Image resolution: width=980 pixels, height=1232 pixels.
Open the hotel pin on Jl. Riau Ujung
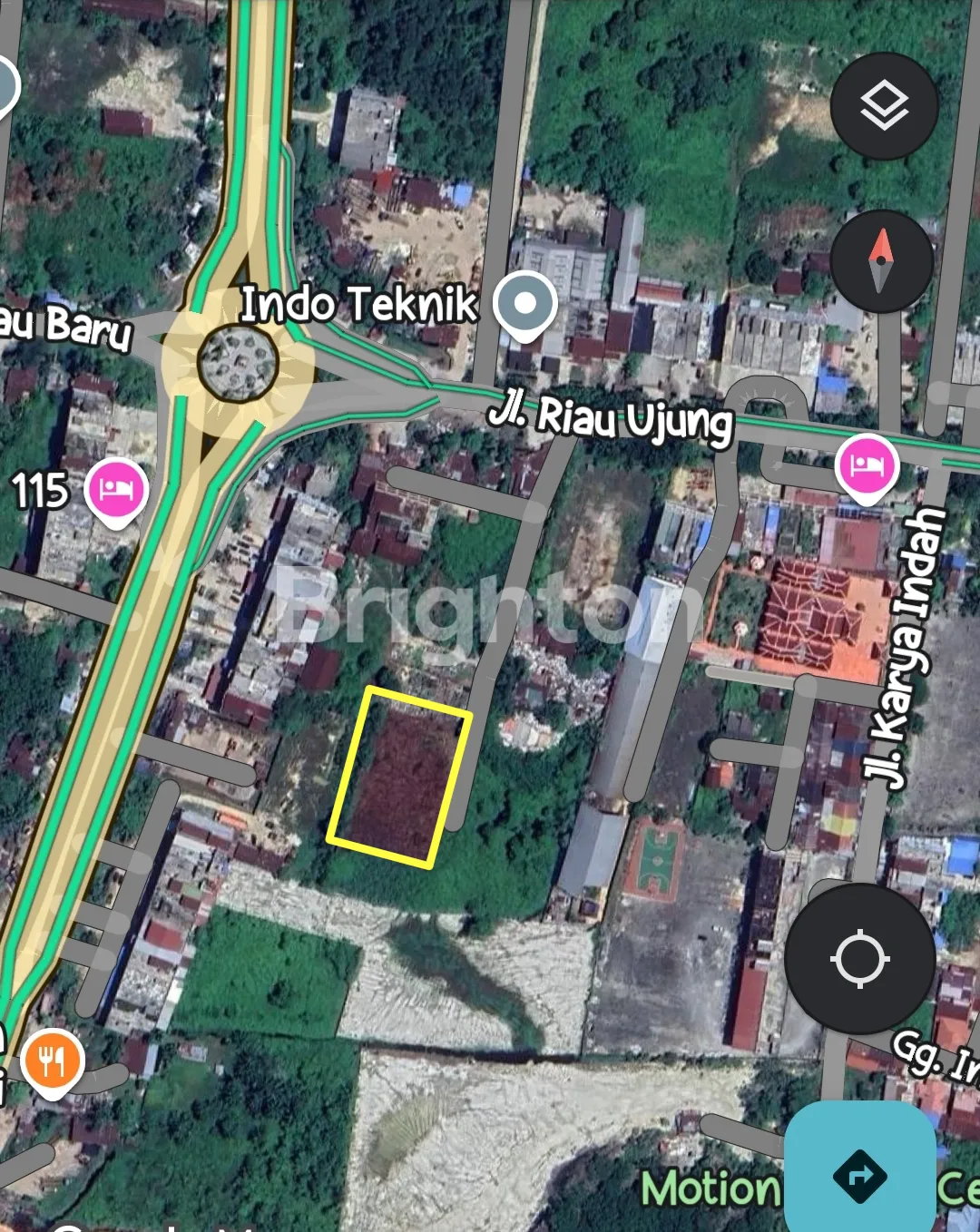pyautogui.click(x=867, y=466)
